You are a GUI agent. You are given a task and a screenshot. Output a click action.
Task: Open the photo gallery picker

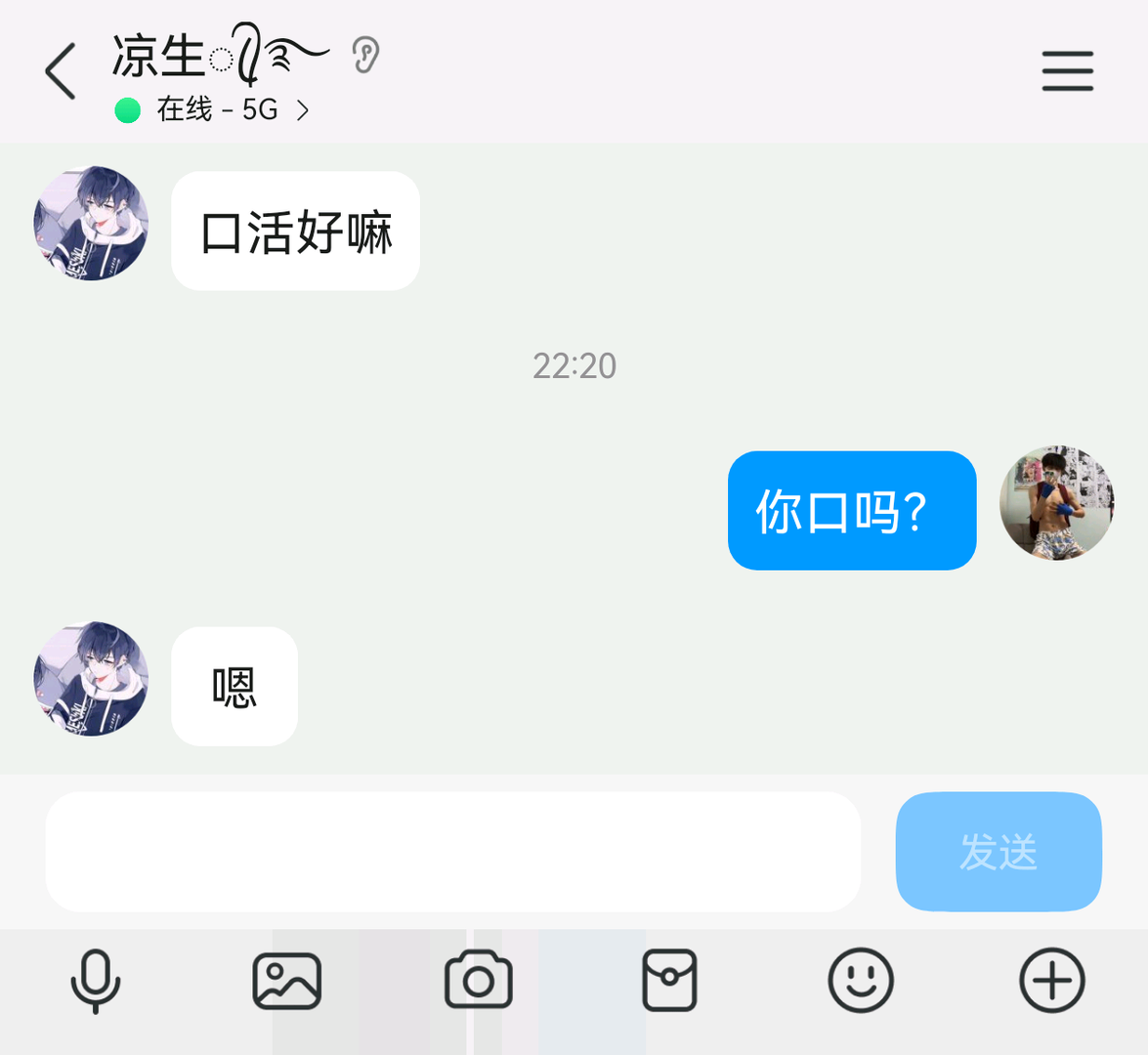pos(286,980)
